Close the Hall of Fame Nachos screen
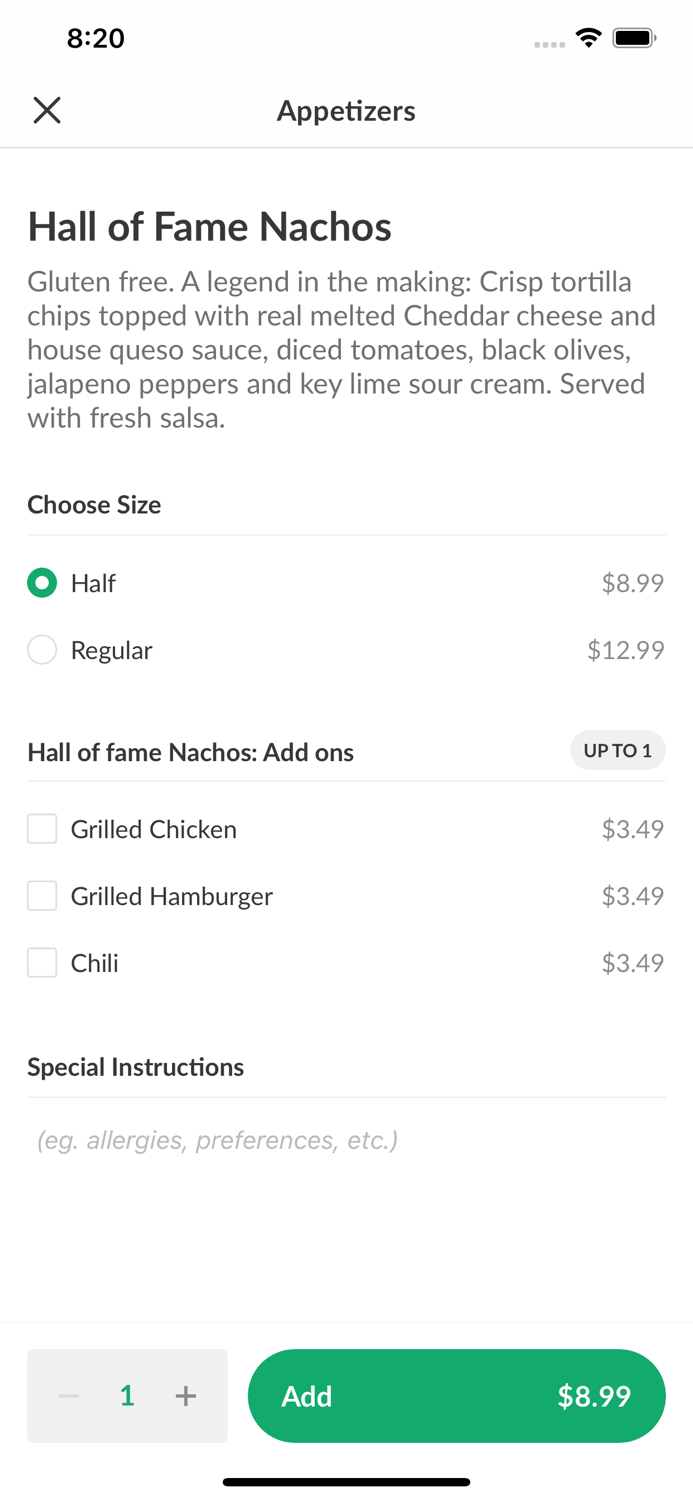The image size is (693, 1500). [47, 110]
